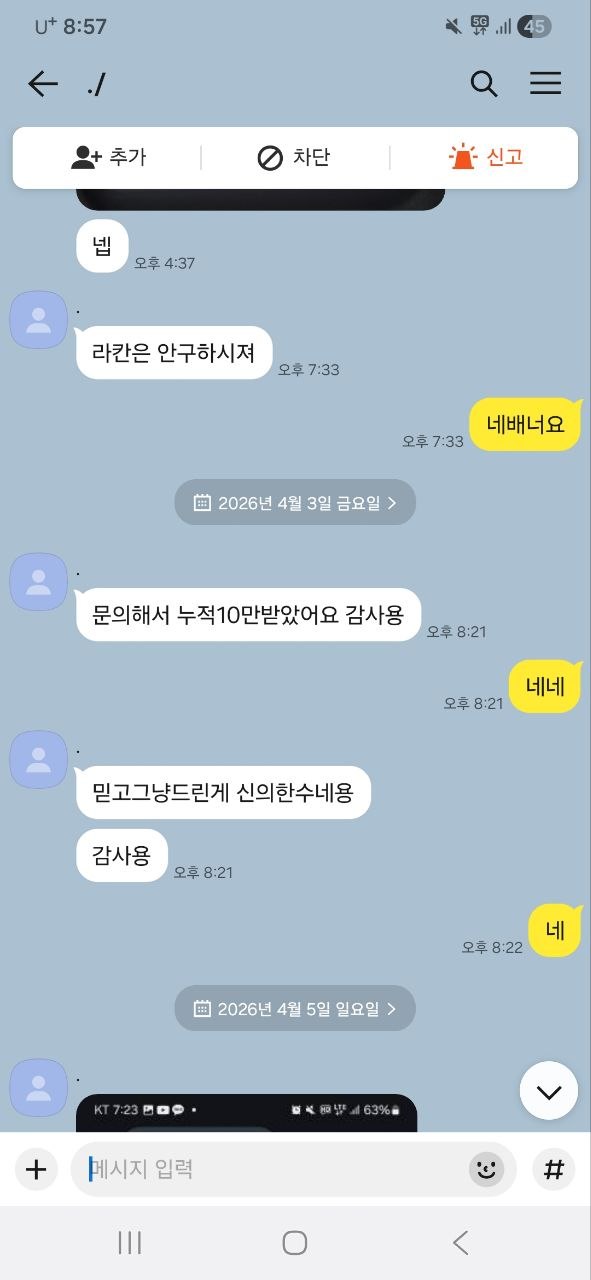
Task: Tap the system home button
Action: click(295, 1243)
